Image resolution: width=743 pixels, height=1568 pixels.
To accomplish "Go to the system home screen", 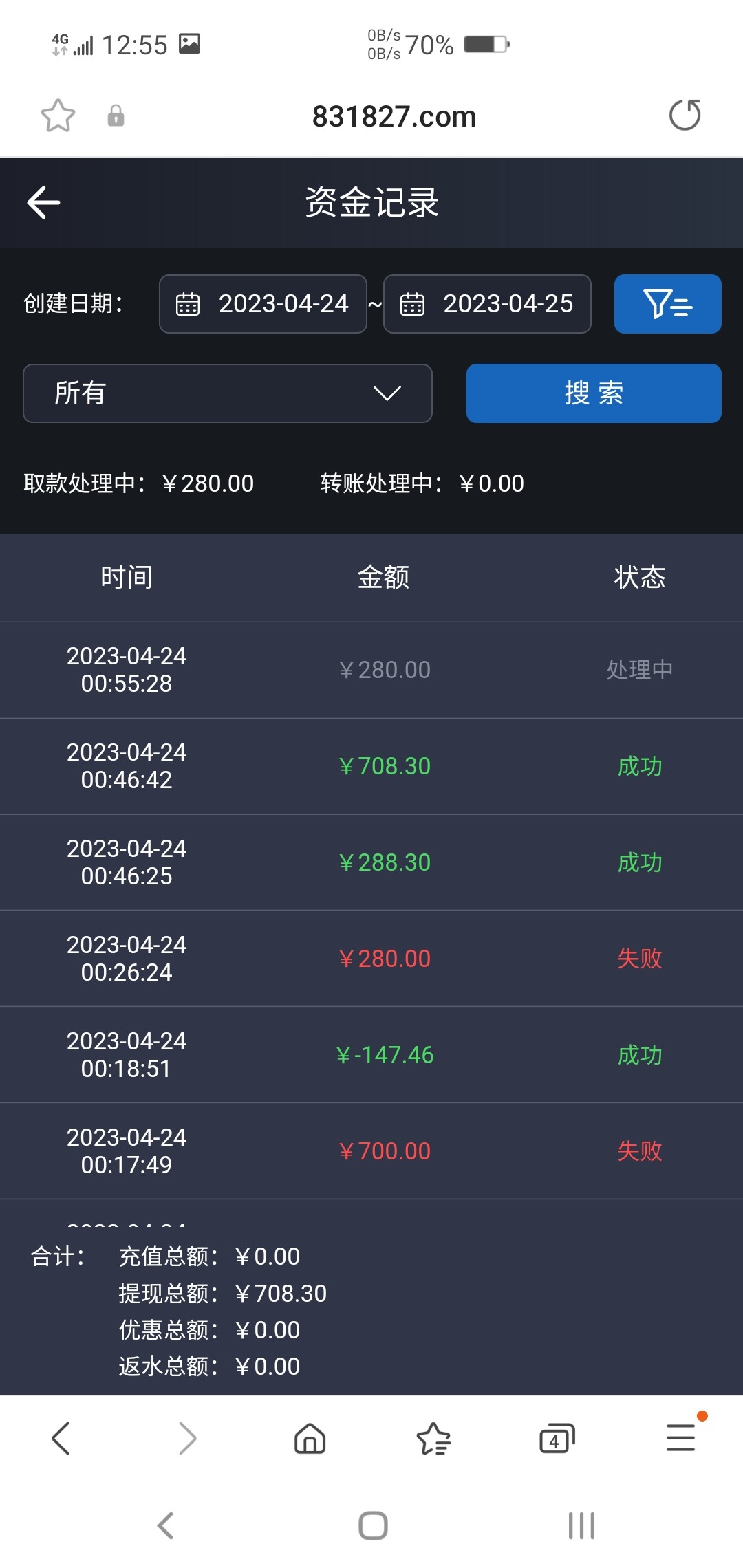I will click(373, 1525).
